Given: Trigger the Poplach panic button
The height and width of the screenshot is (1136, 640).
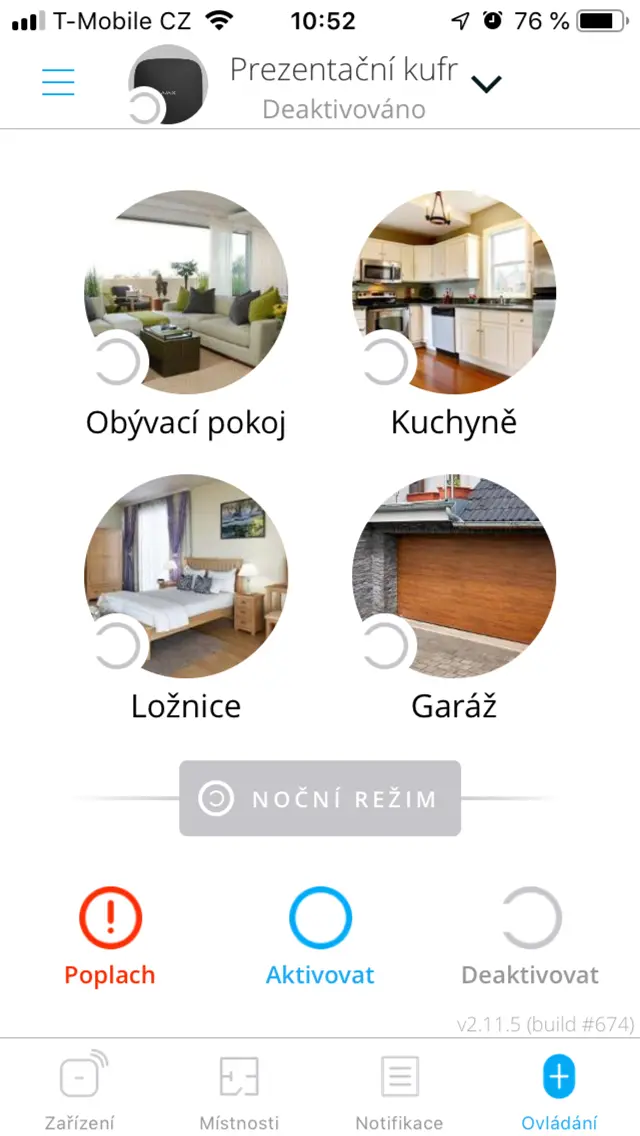Looking at the screenshot, I should pyautogui.click(x=110, y=937).
